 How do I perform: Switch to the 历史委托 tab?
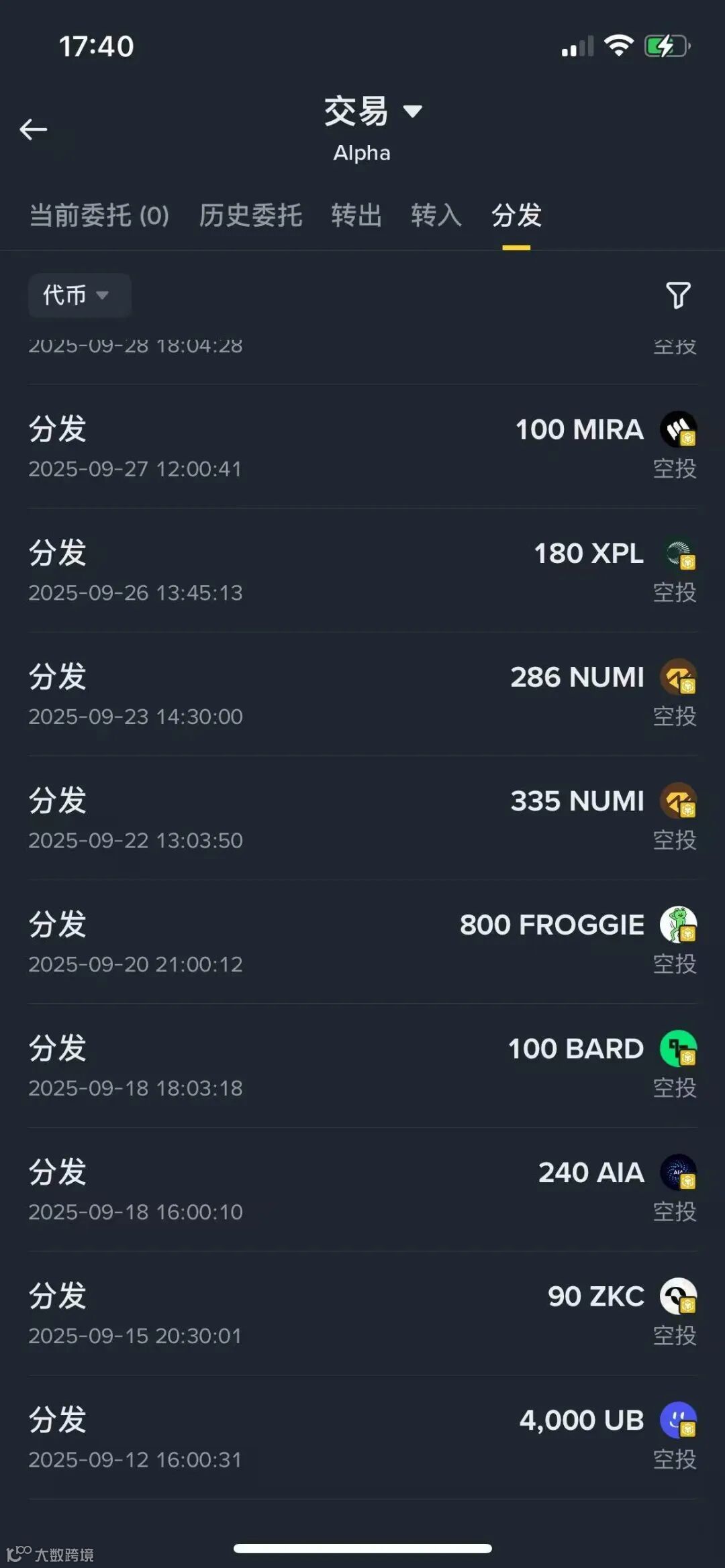[x=250, y=216]
